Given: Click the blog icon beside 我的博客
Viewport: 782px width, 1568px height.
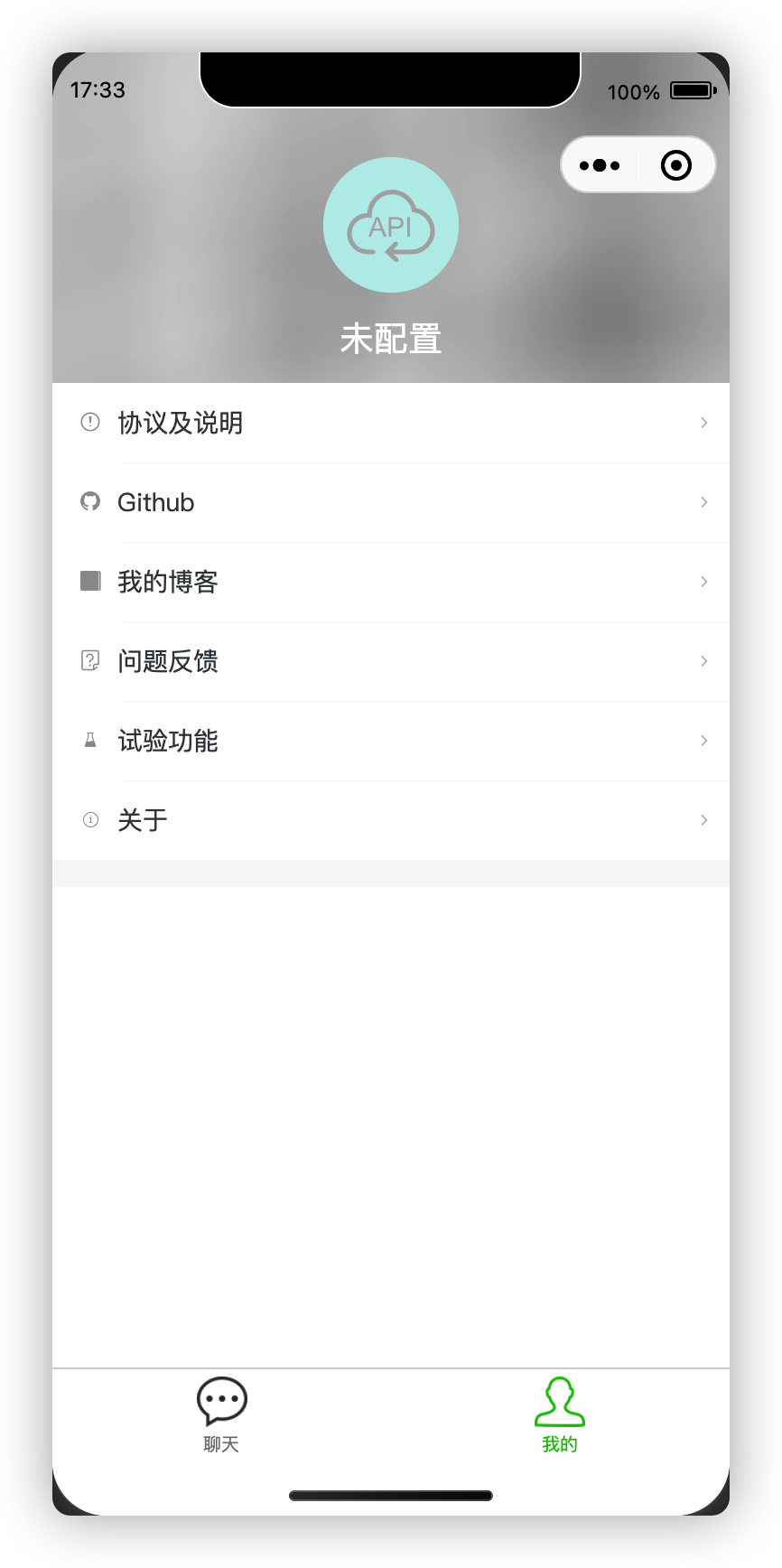Looking at the screenshot, I should point(89,582).
